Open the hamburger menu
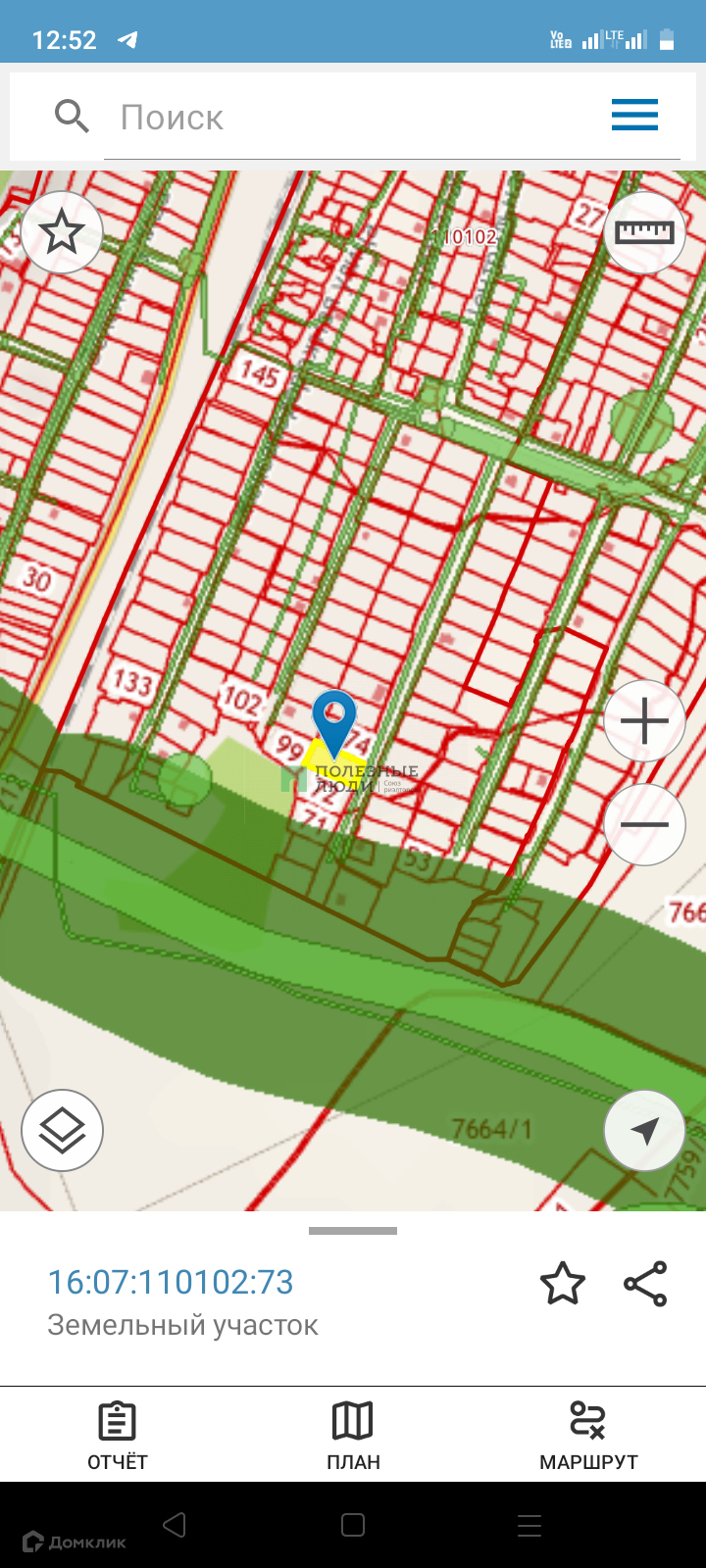 click(x=634, y=116)
